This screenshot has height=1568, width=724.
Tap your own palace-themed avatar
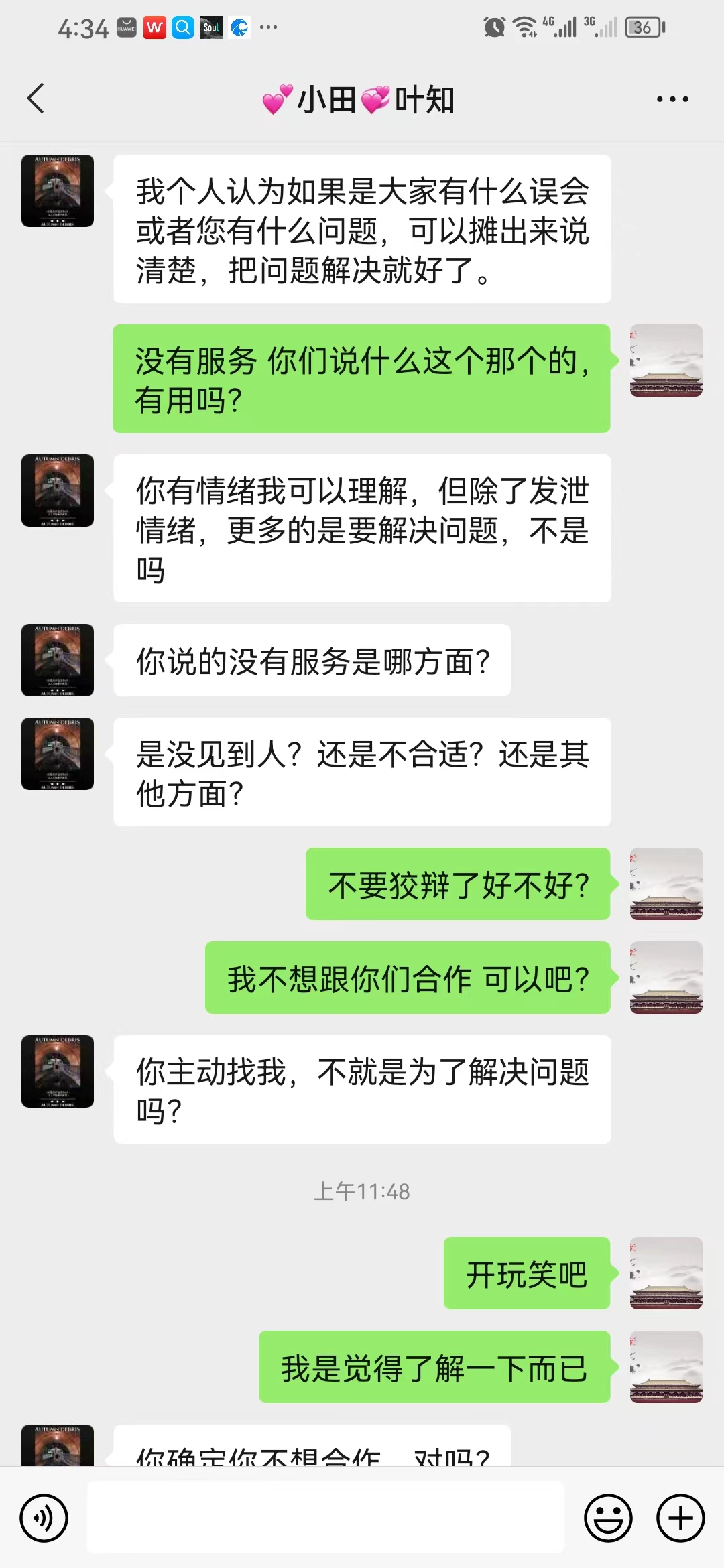tap(666, 362)
